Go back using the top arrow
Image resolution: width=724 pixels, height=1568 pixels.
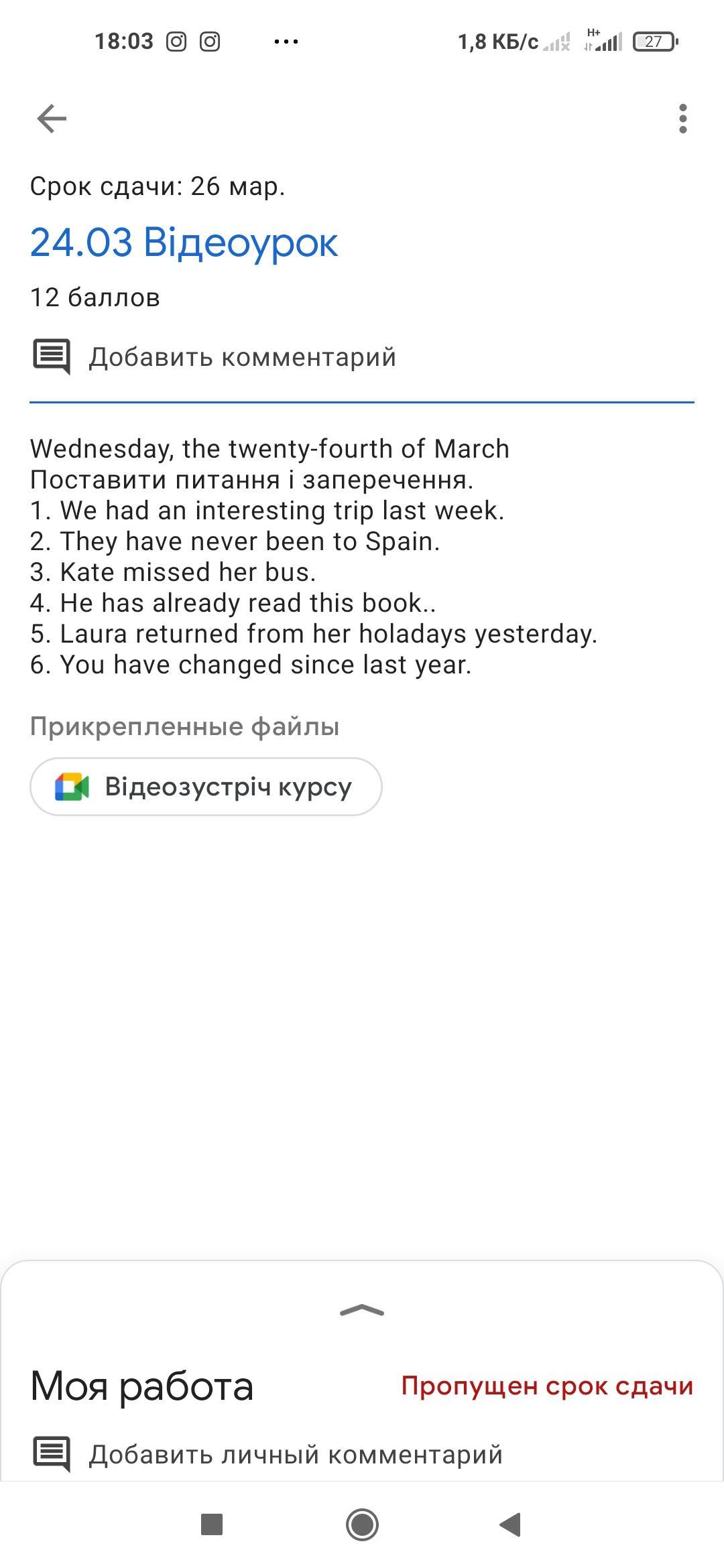coord(52,119)
